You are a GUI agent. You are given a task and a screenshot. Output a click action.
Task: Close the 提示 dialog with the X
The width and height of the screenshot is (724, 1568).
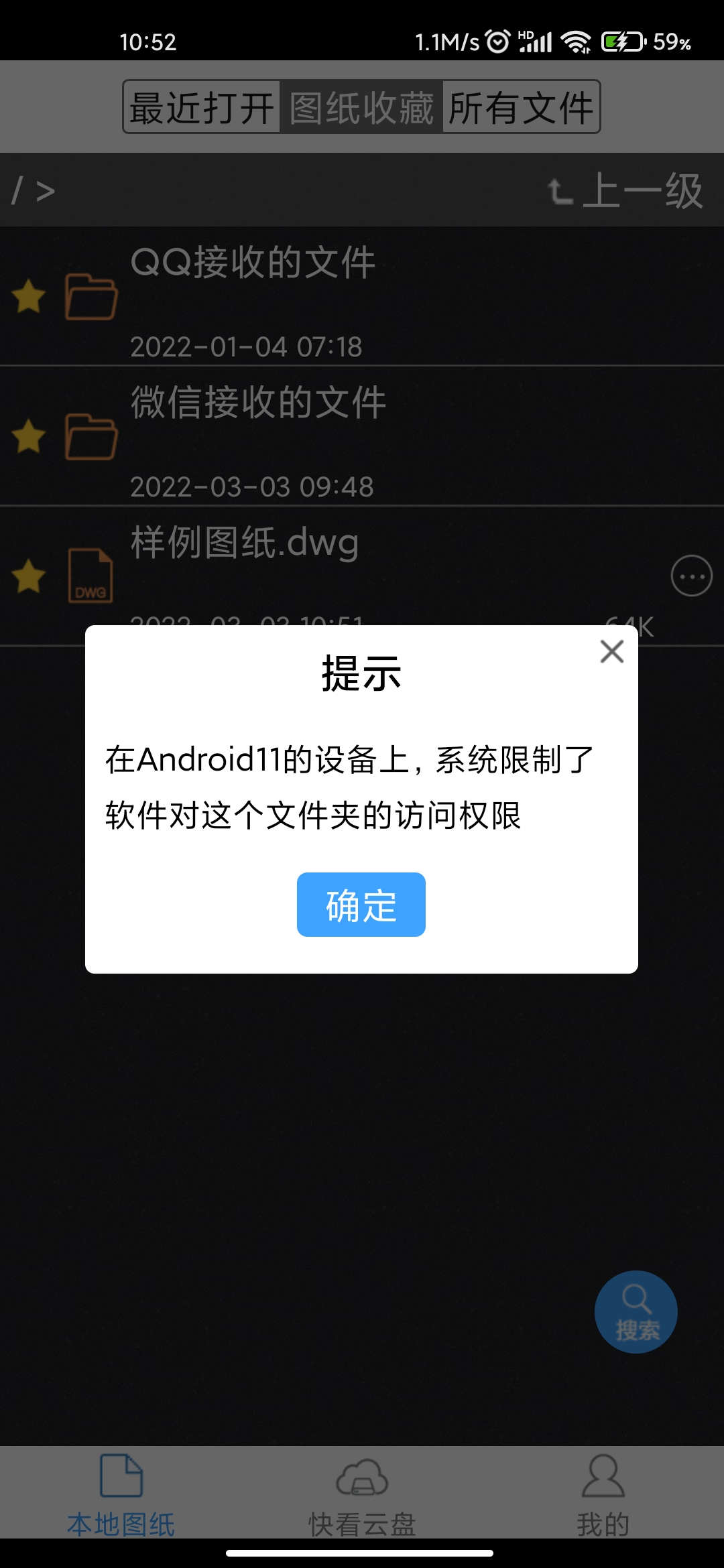click(611, 651)
